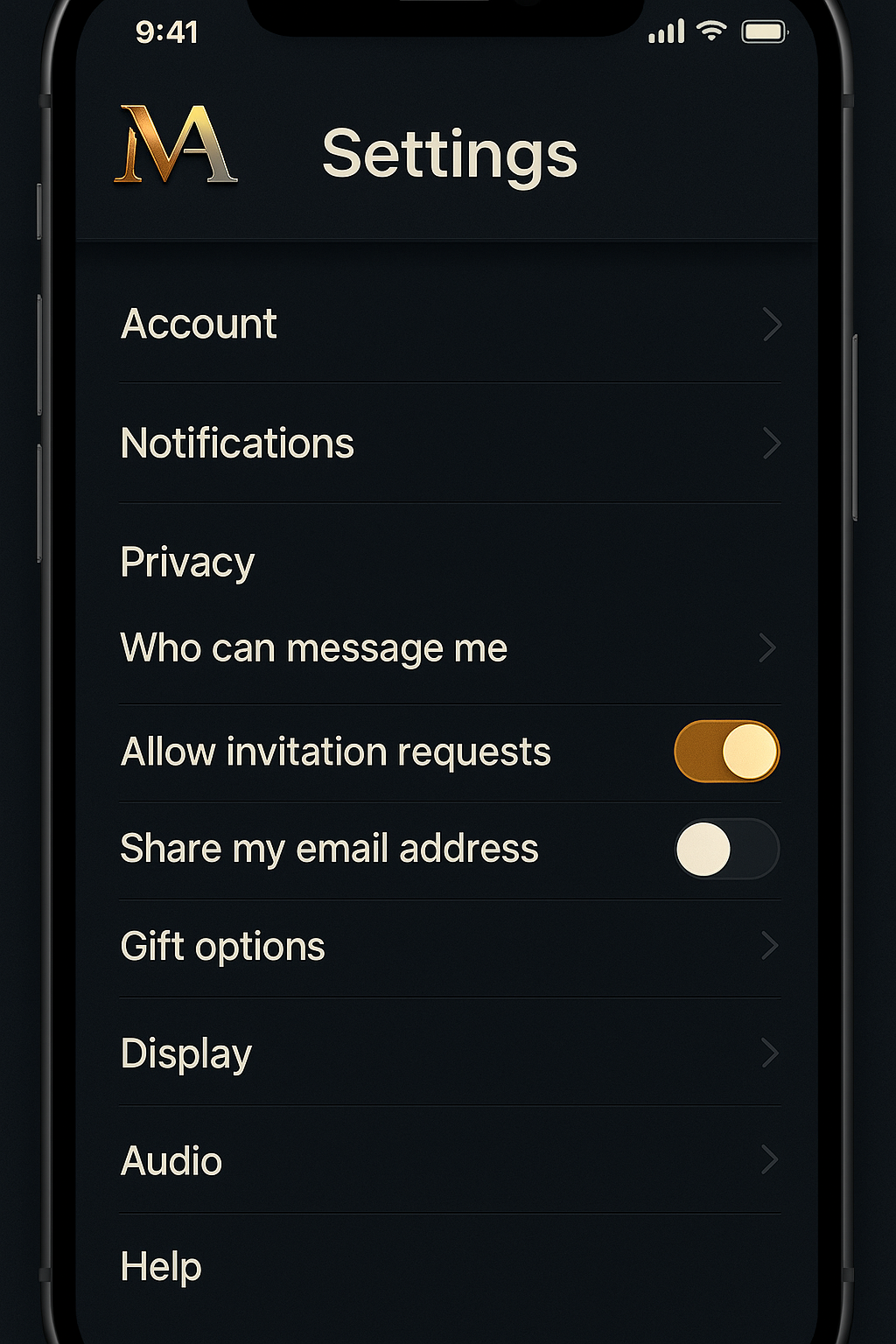This screenshot has width=896, height=1344.
Task: Open Notifications settings
Action: click(450, 444)
